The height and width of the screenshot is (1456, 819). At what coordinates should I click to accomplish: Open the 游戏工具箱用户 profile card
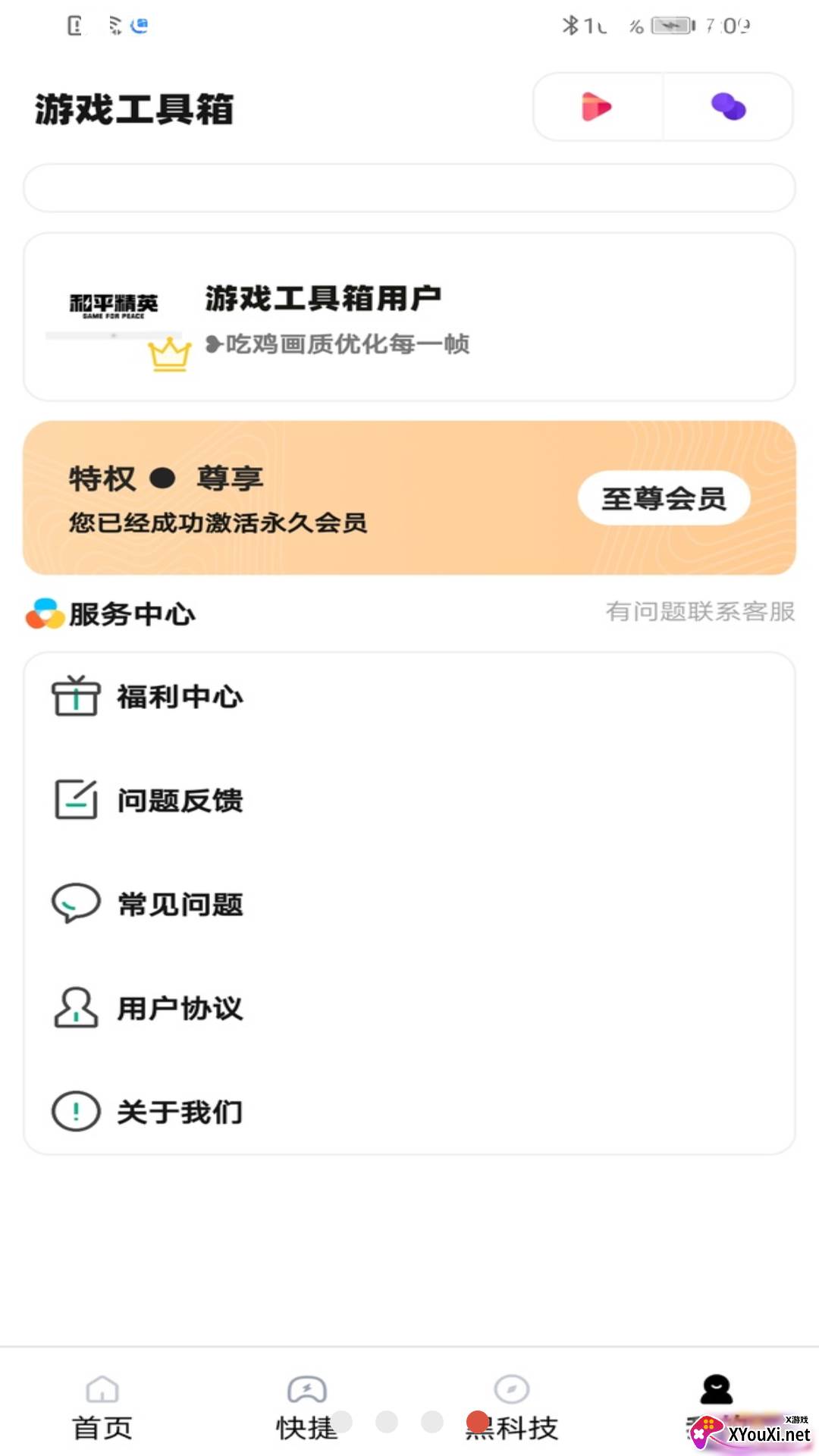point(409,317)
